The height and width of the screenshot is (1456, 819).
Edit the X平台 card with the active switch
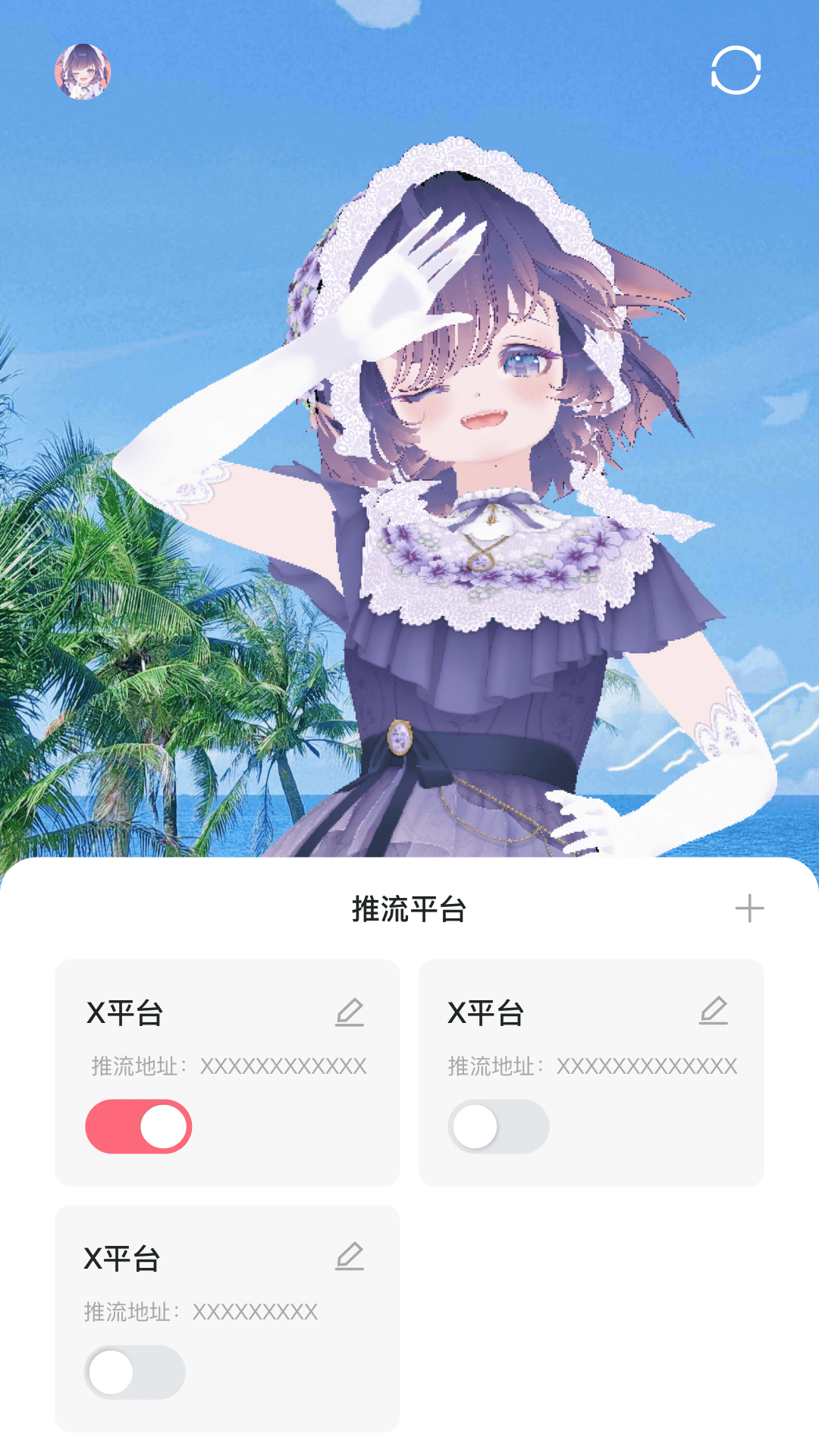350,1012
